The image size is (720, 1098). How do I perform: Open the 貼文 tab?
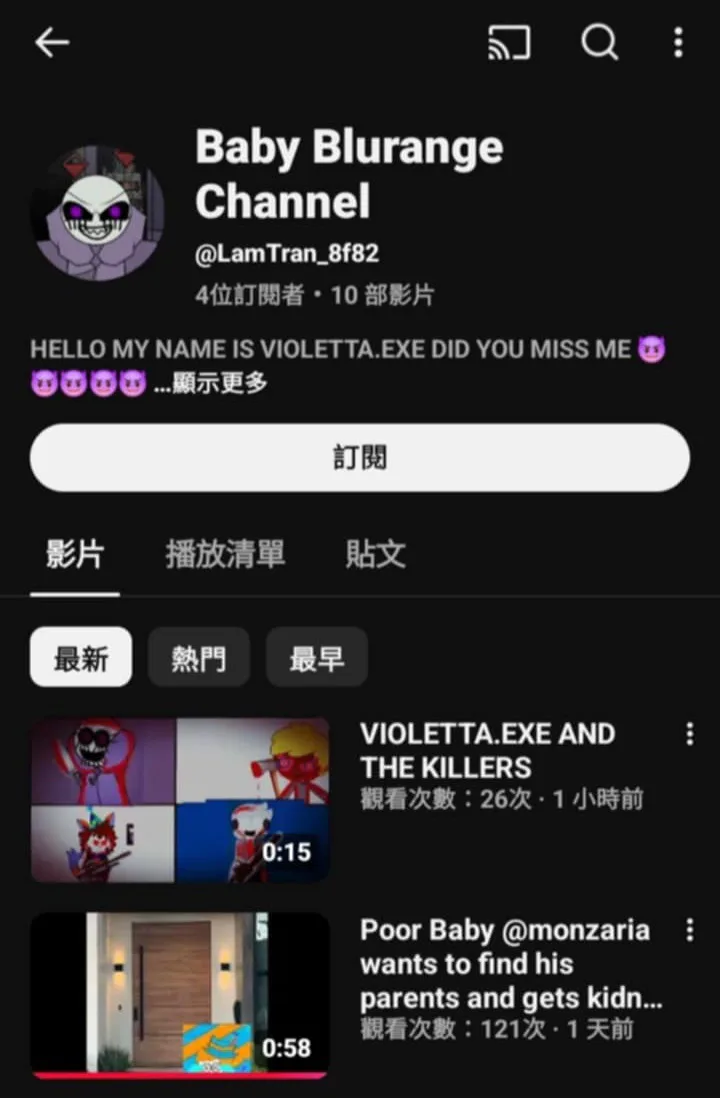(376, 554)
